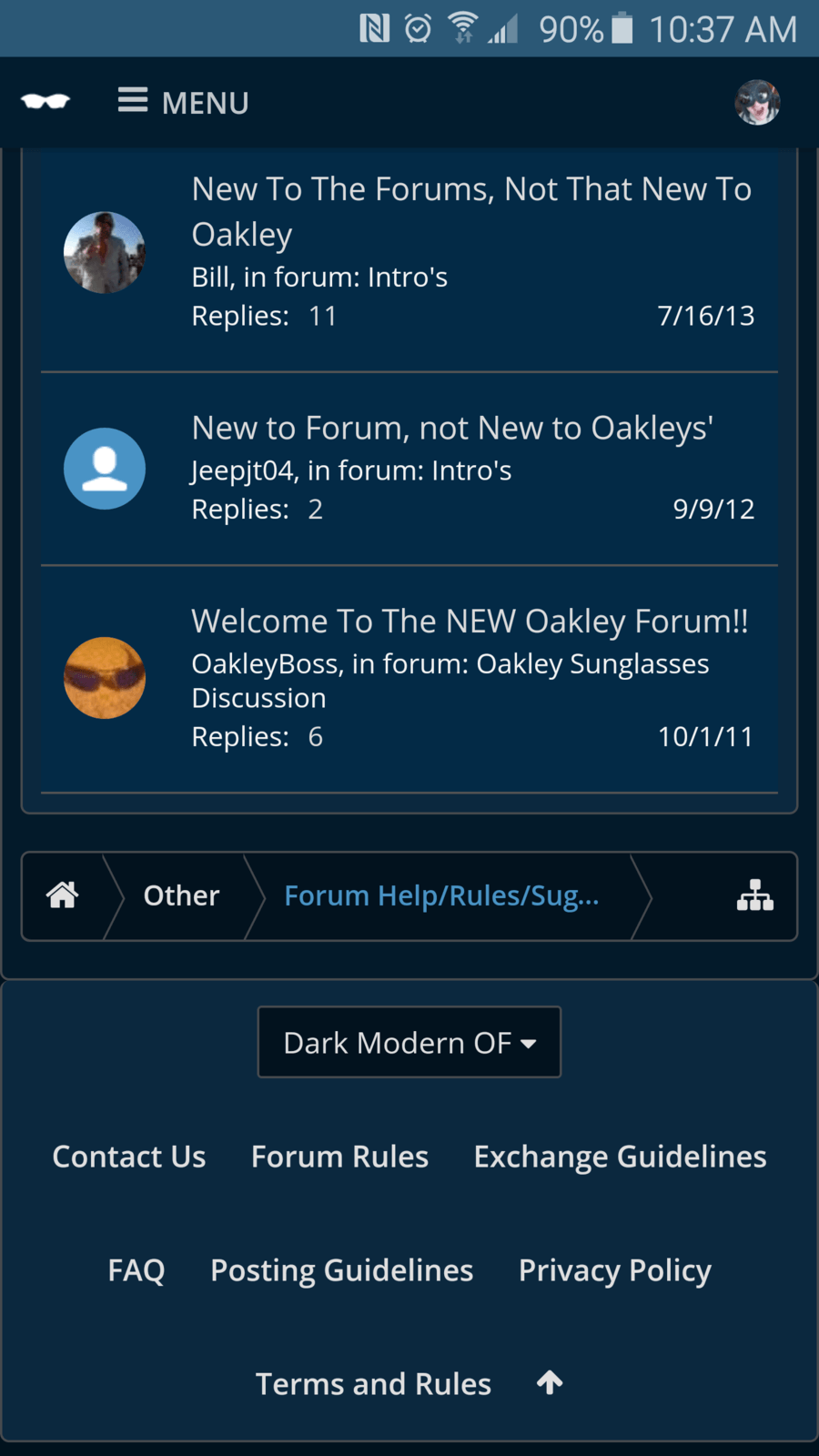The height and width of the screenshot is (1456, 819).
Task: Open Contact Us link
Action: pyautogui.click(x=128, y=1156)
